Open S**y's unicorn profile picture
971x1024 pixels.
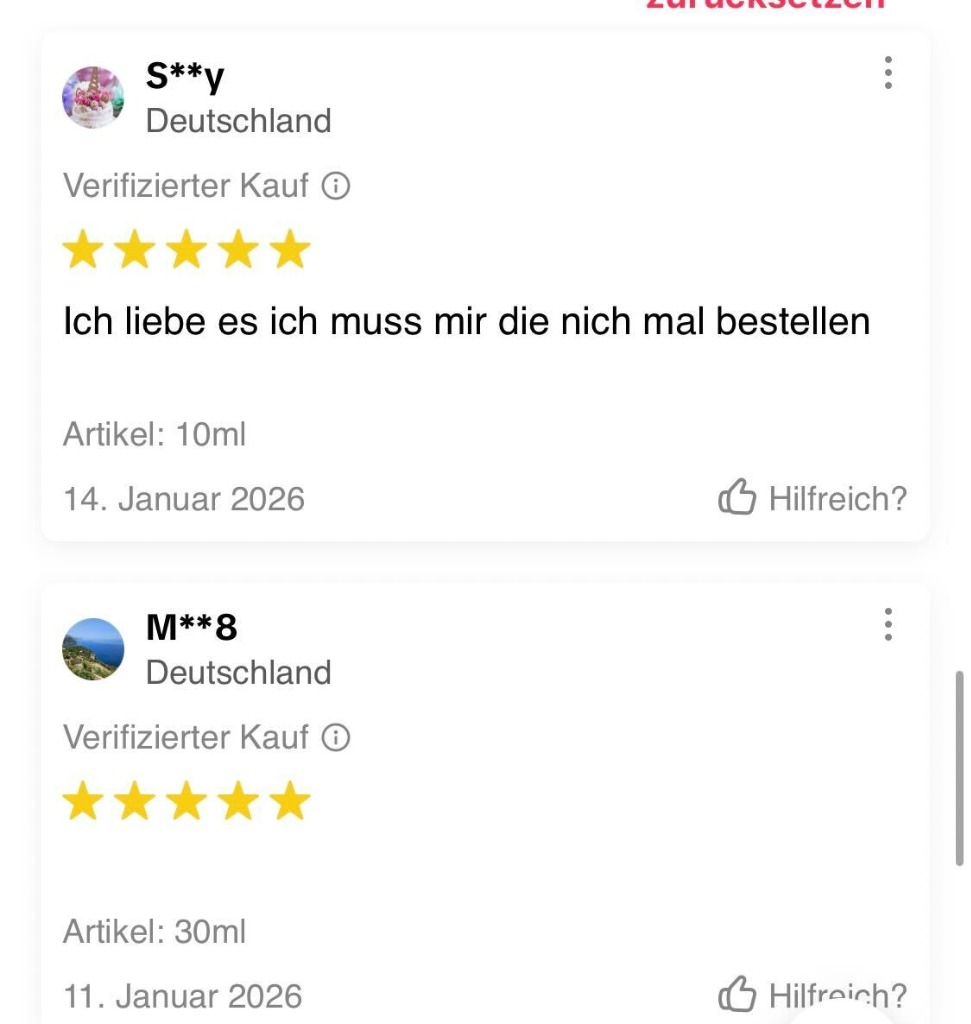point(93,99)
